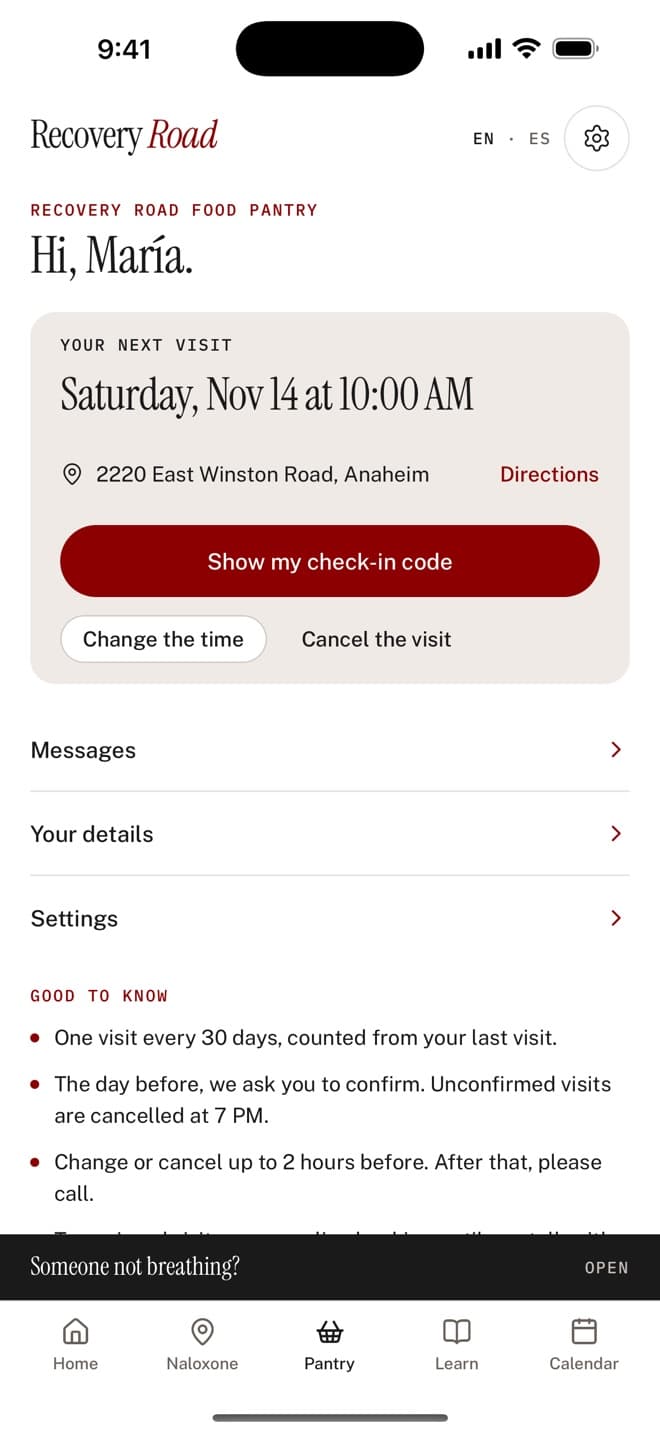Switch to the Learn tab

[457, 1345]
